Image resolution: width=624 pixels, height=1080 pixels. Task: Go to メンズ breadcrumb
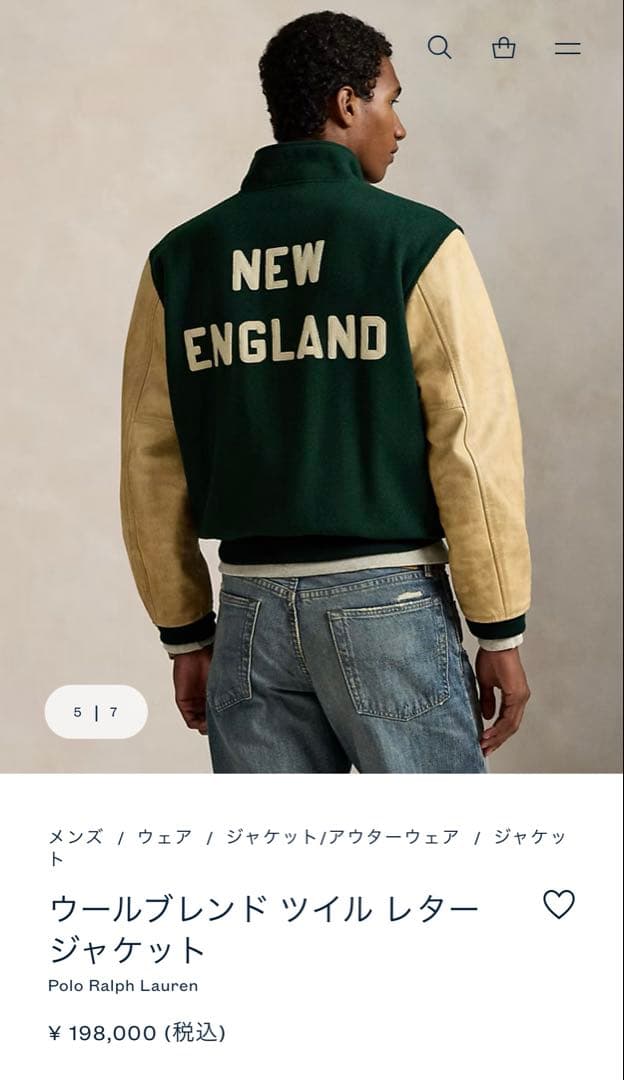tap(75, 837)
